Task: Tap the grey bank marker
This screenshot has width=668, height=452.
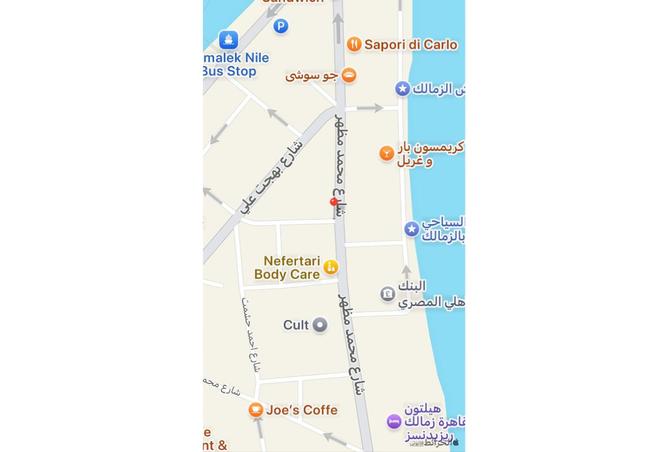Action: coord(387,294)
